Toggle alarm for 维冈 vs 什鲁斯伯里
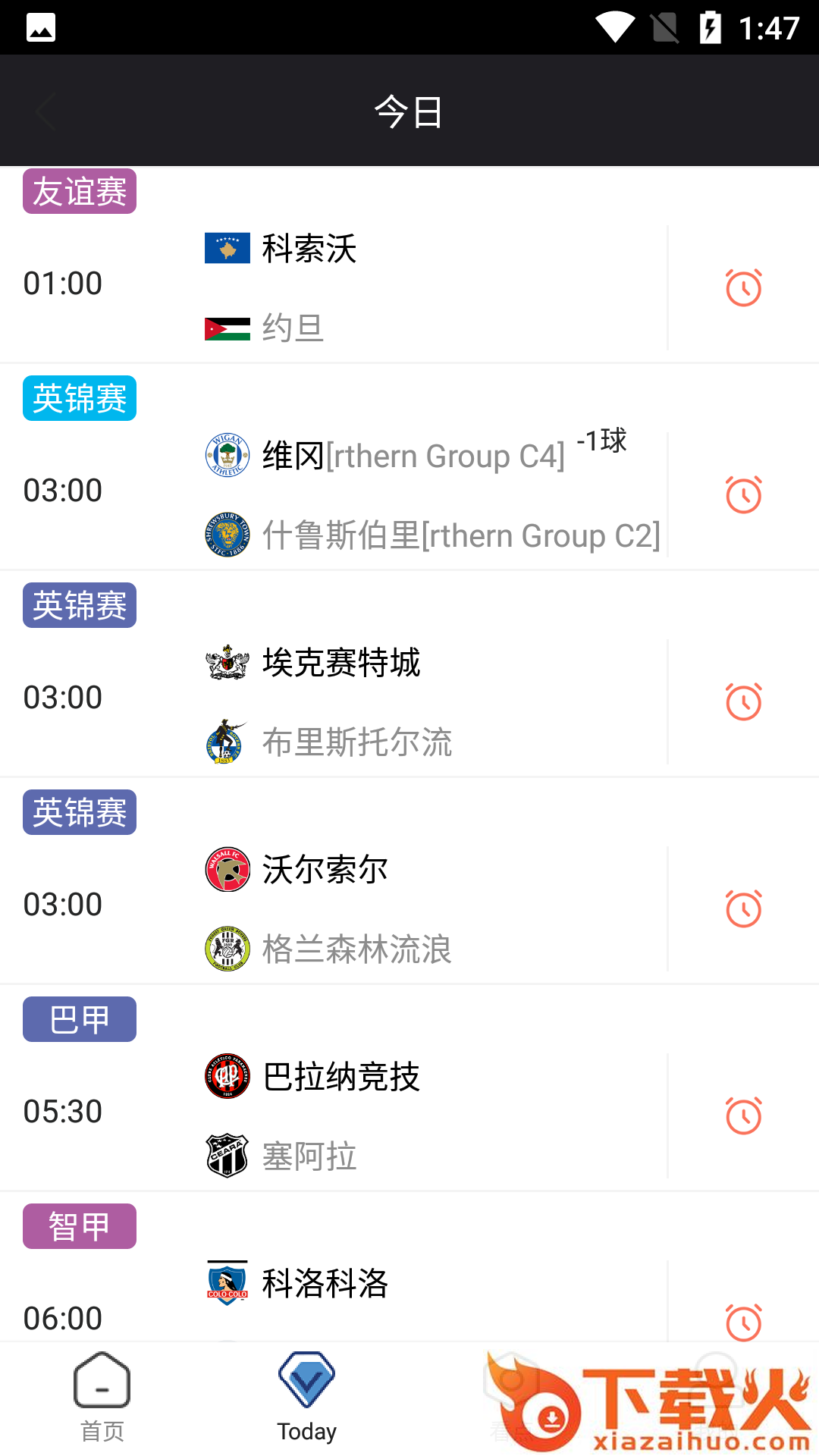This screenshot has width=819, height=1456. (x=744, y=494)
